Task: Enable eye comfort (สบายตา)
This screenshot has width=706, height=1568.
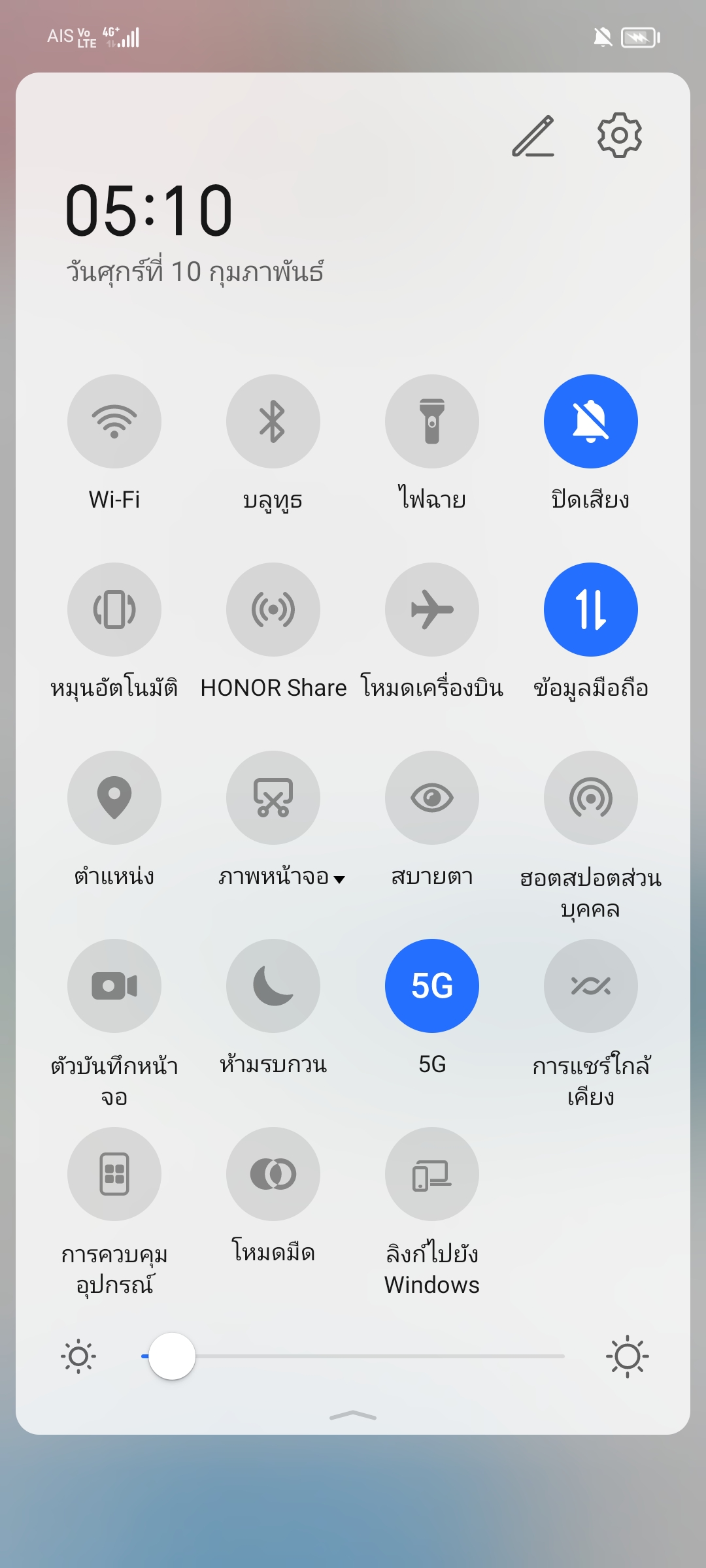Action: pyautogui.click(x=432, y=798)
